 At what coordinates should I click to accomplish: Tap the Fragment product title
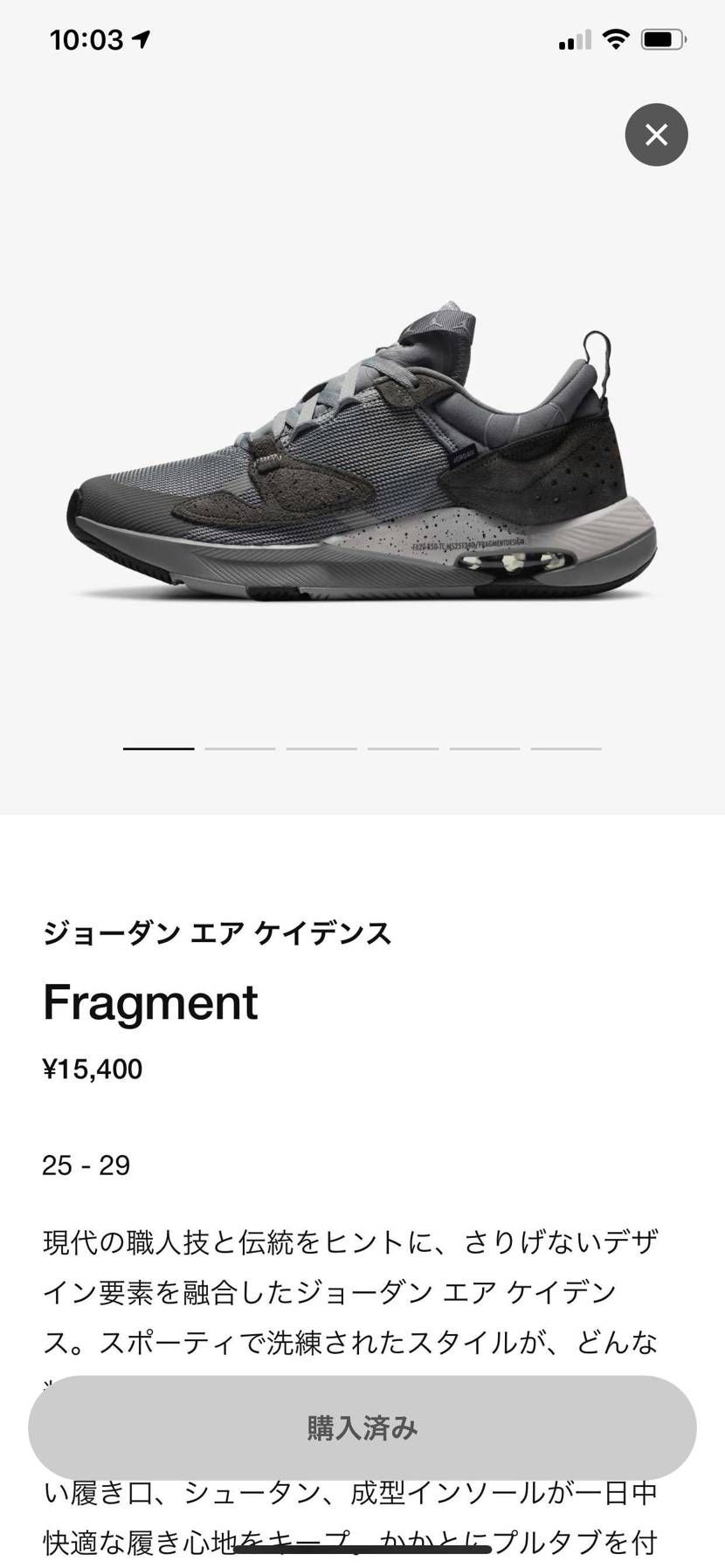(x=149, y=1002)
